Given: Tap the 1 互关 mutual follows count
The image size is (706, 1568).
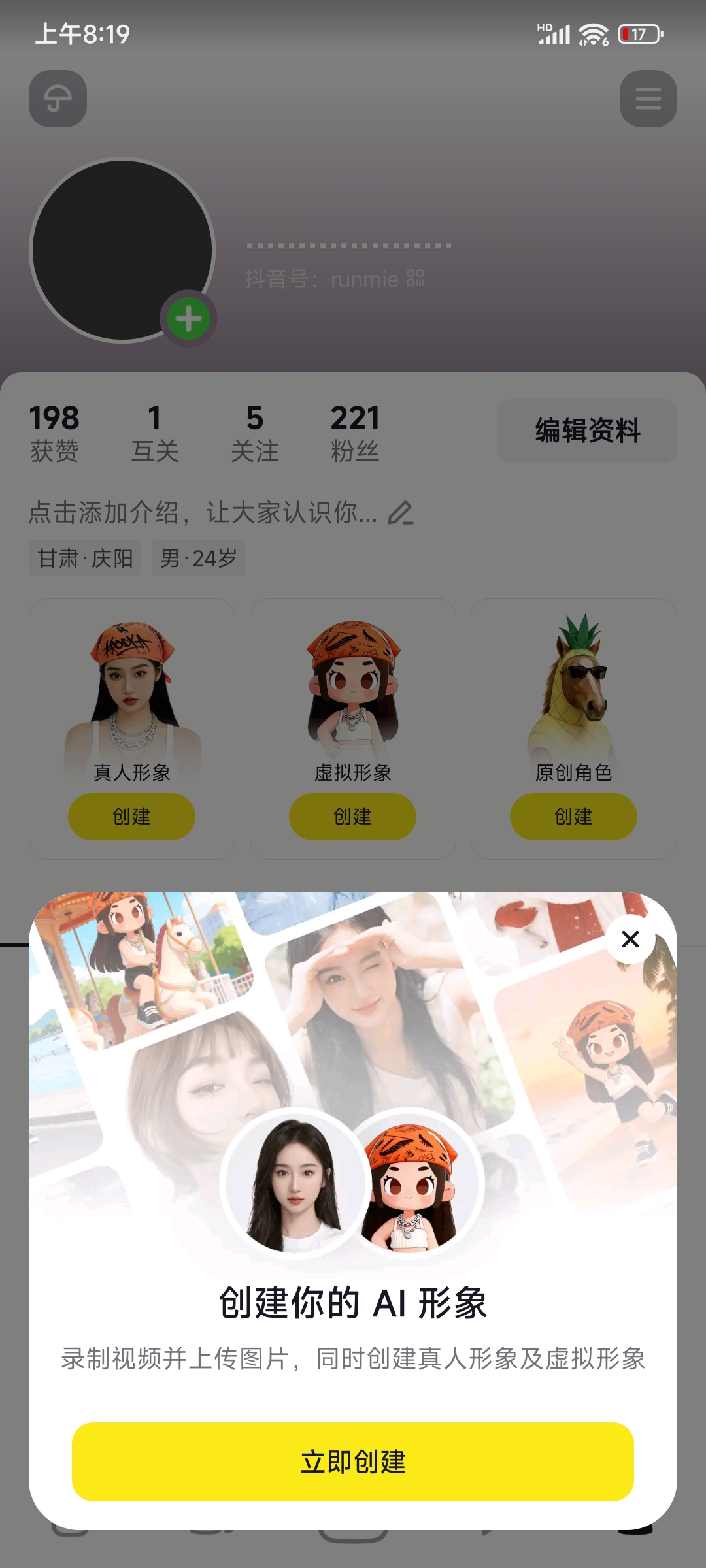Looking at the screenshot, I should pyautogui.click(x=155, y=431).
